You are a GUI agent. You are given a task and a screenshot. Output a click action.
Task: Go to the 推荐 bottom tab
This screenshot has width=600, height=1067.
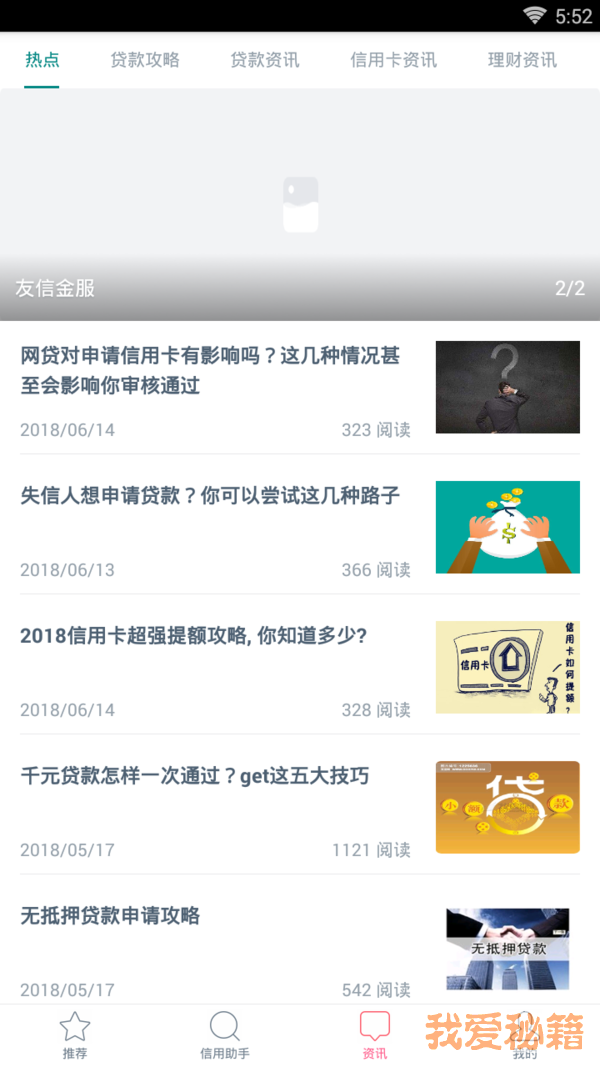[75, 1035]
